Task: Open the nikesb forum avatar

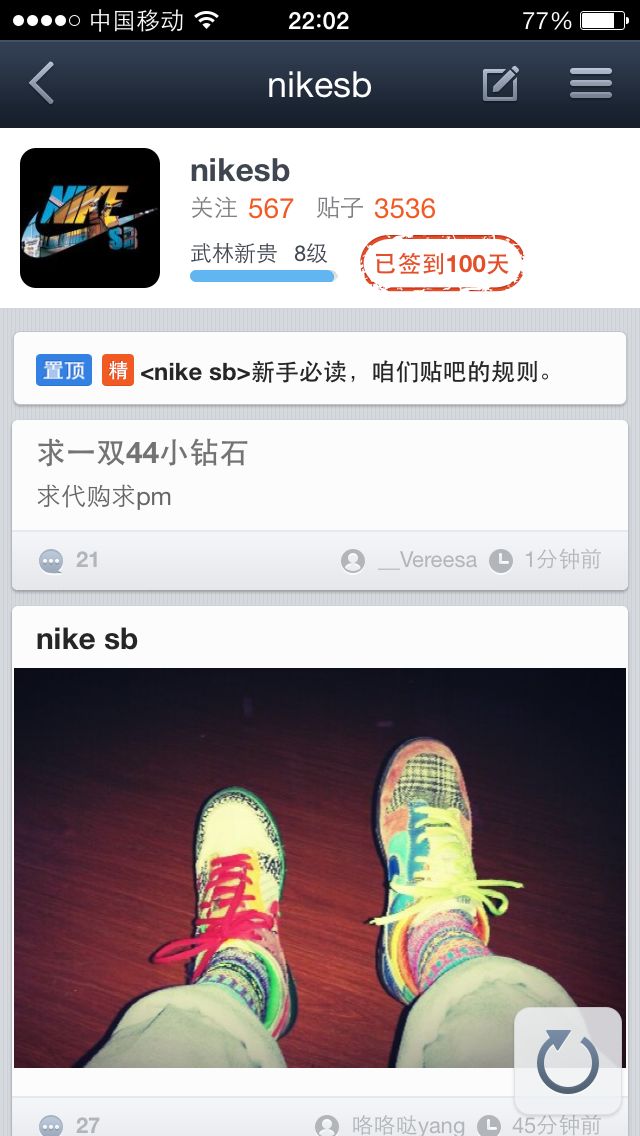Action: point(90,218)
